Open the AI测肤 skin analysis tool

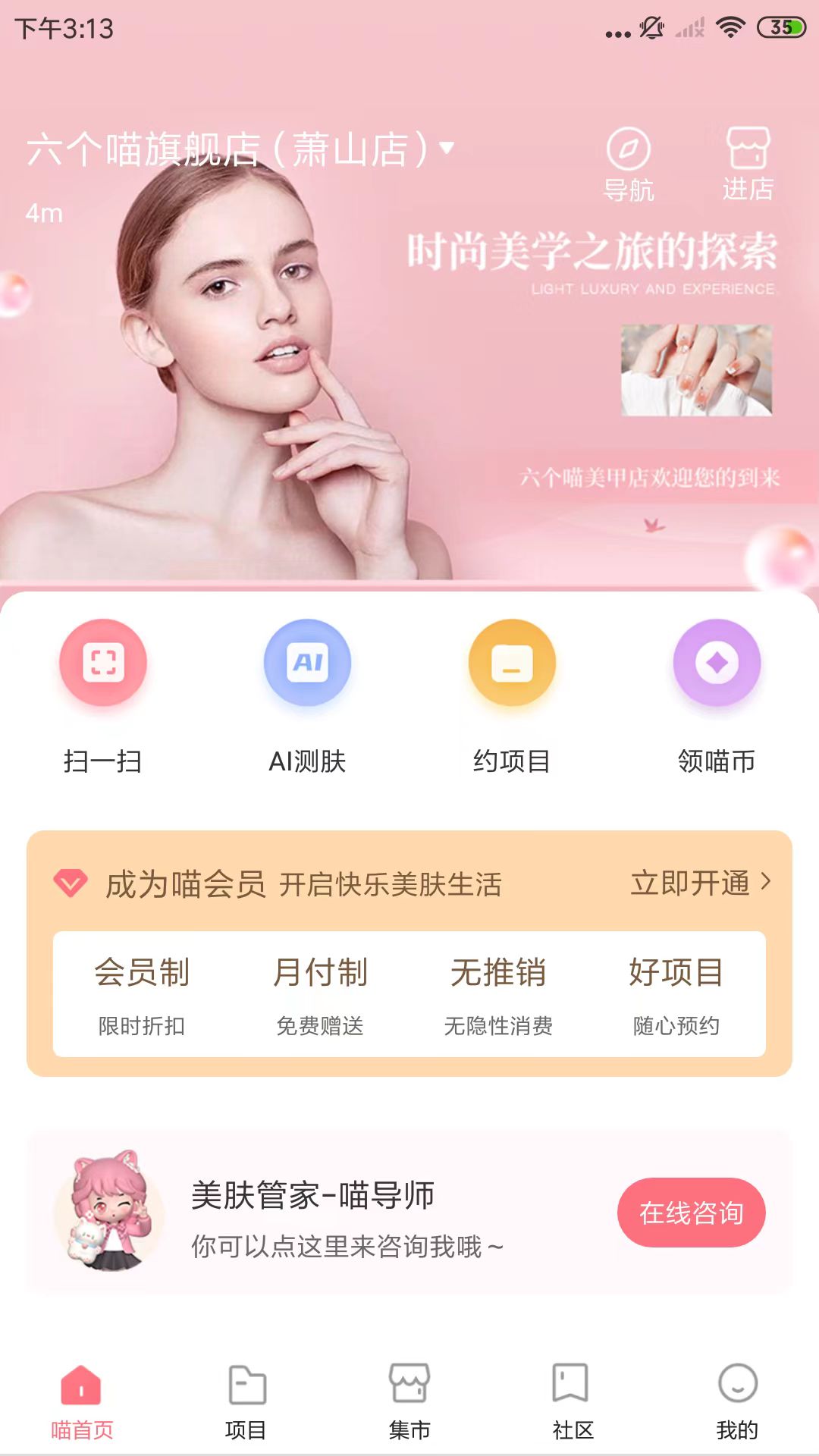click(x=307, y=661)
